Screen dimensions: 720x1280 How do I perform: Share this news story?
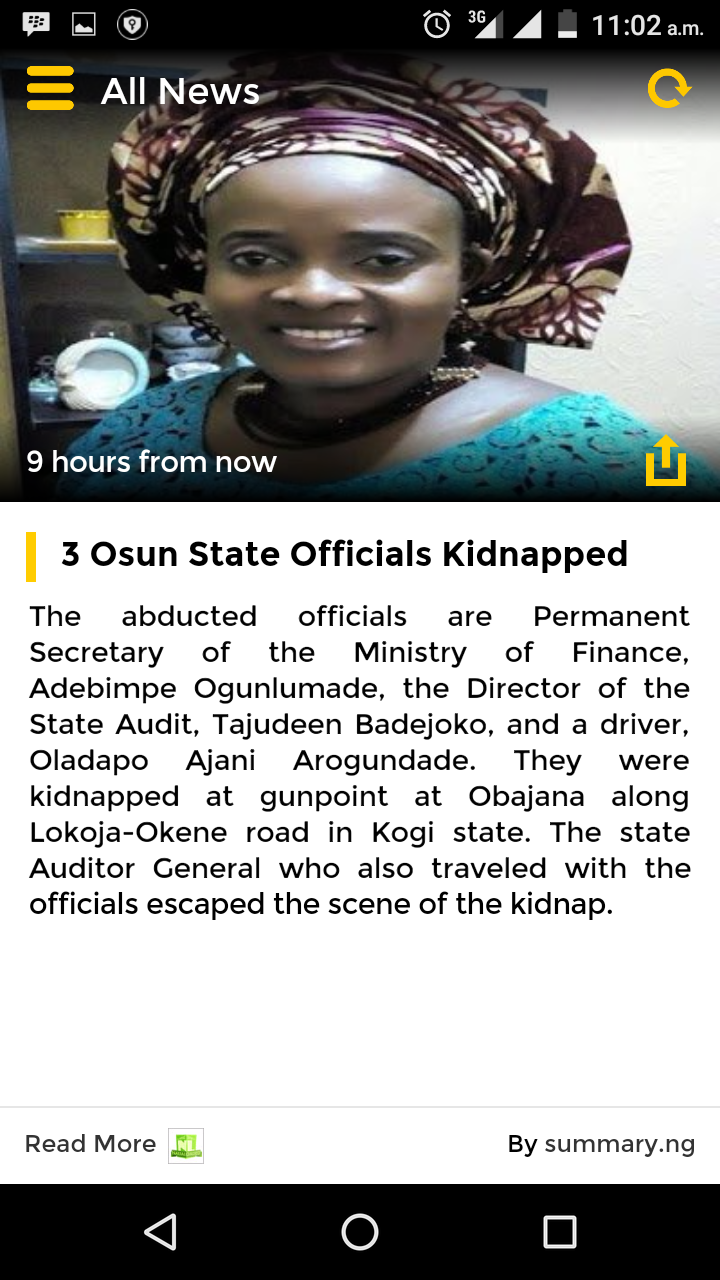[x=665, y=461]
